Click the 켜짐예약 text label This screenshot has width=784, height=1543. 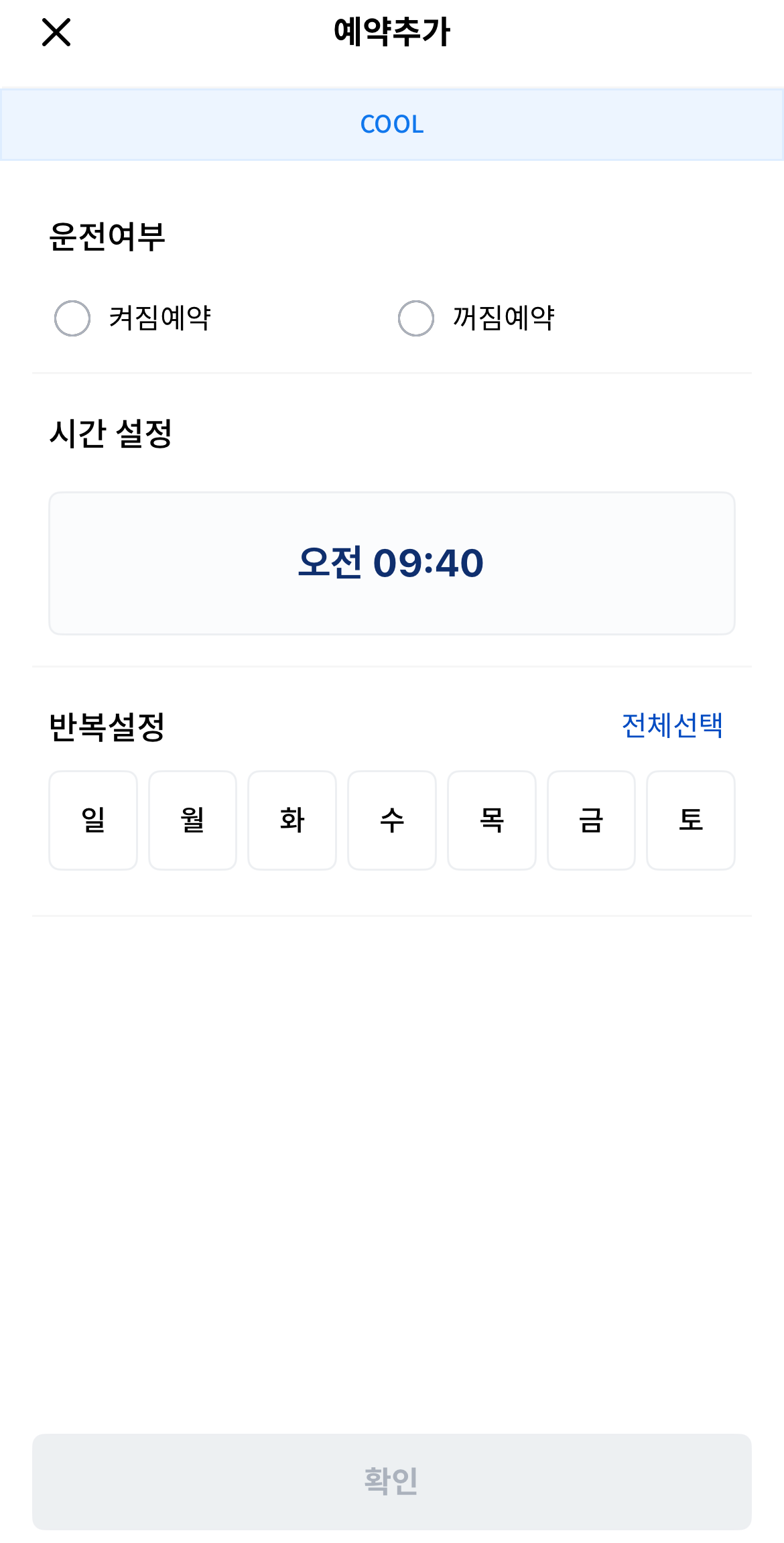click(x=159, y=318)
